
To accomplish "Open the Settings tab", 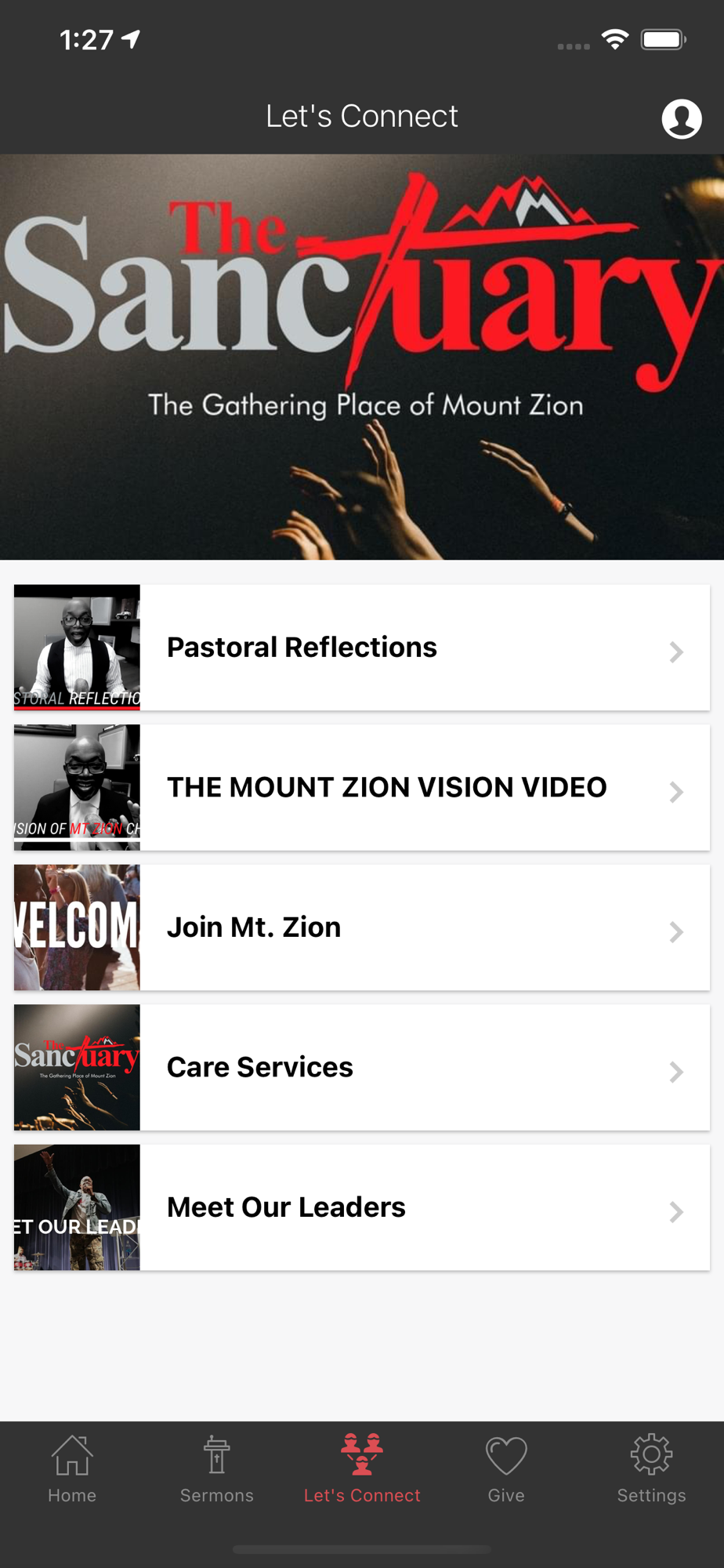I will coord(651,1469).
